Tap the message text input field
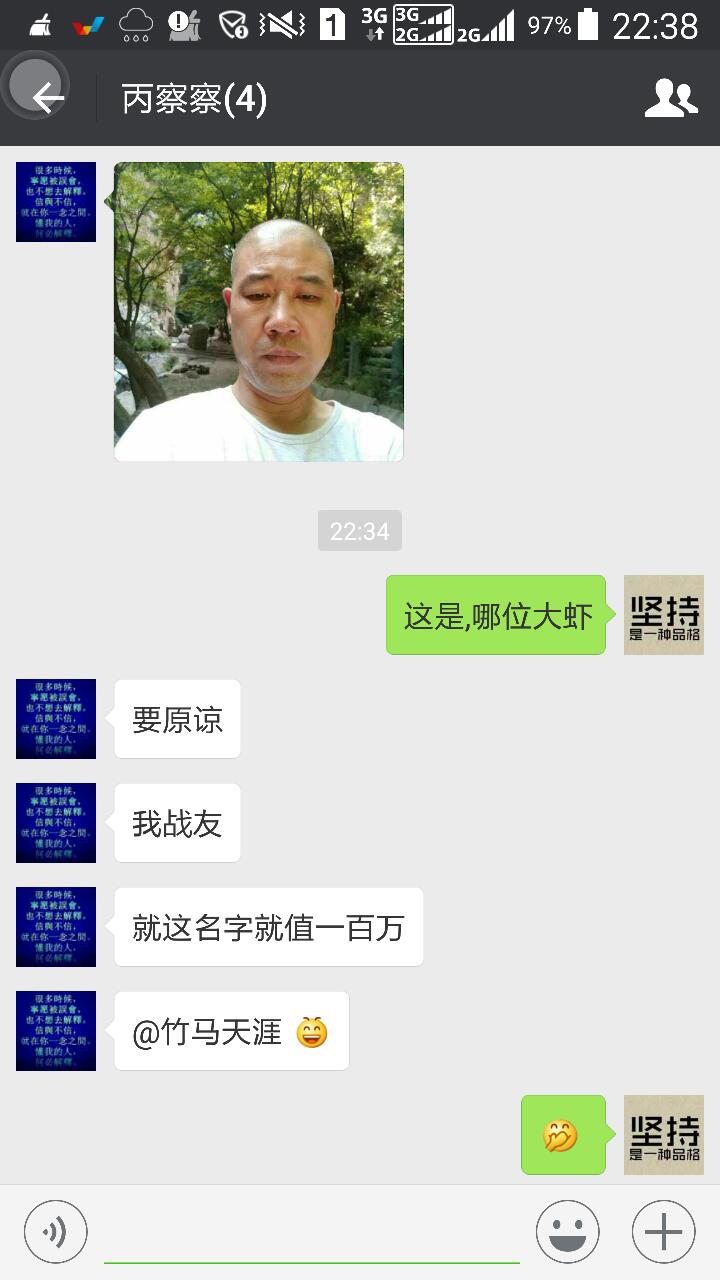The image size is (720, 1280). point(312,1234)
